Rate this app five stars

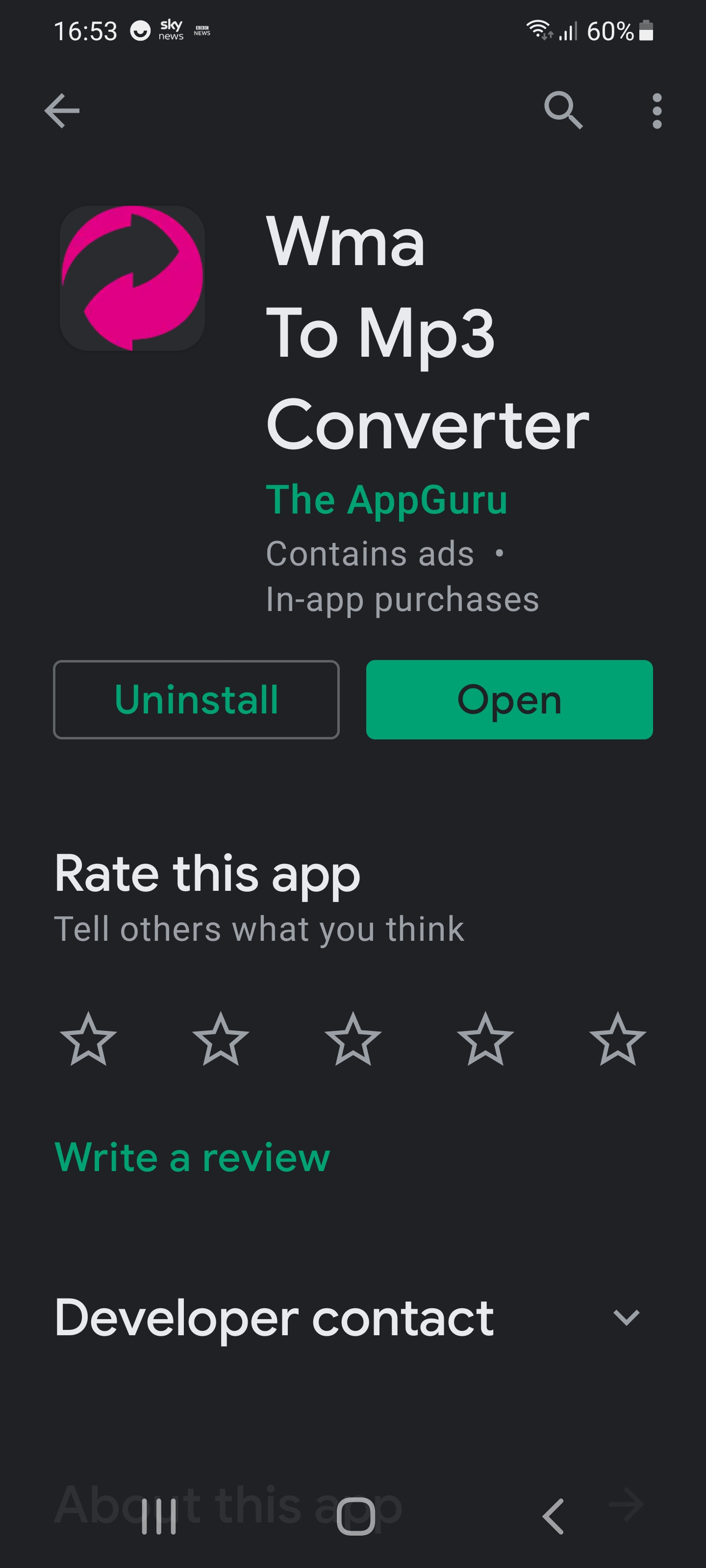(617, 1039)
